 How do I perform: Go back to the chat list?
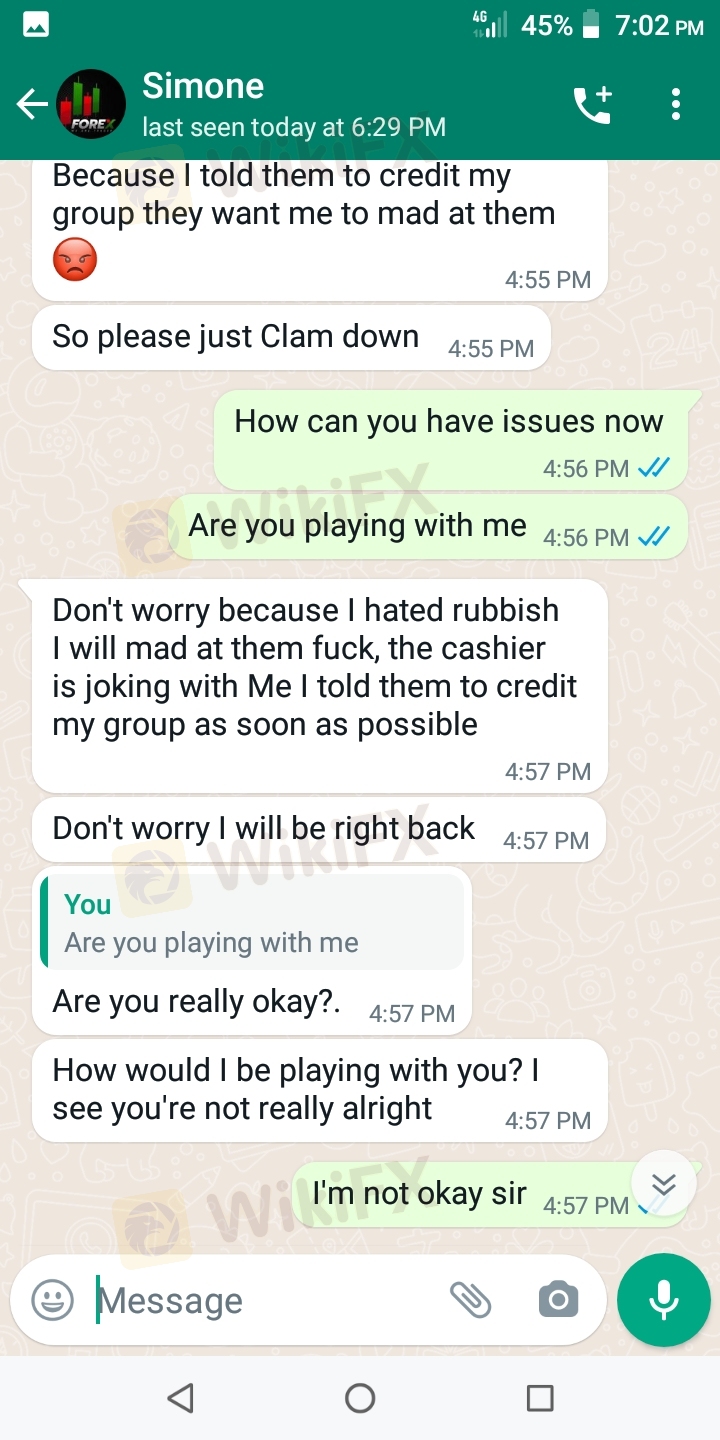pos(32,104)
